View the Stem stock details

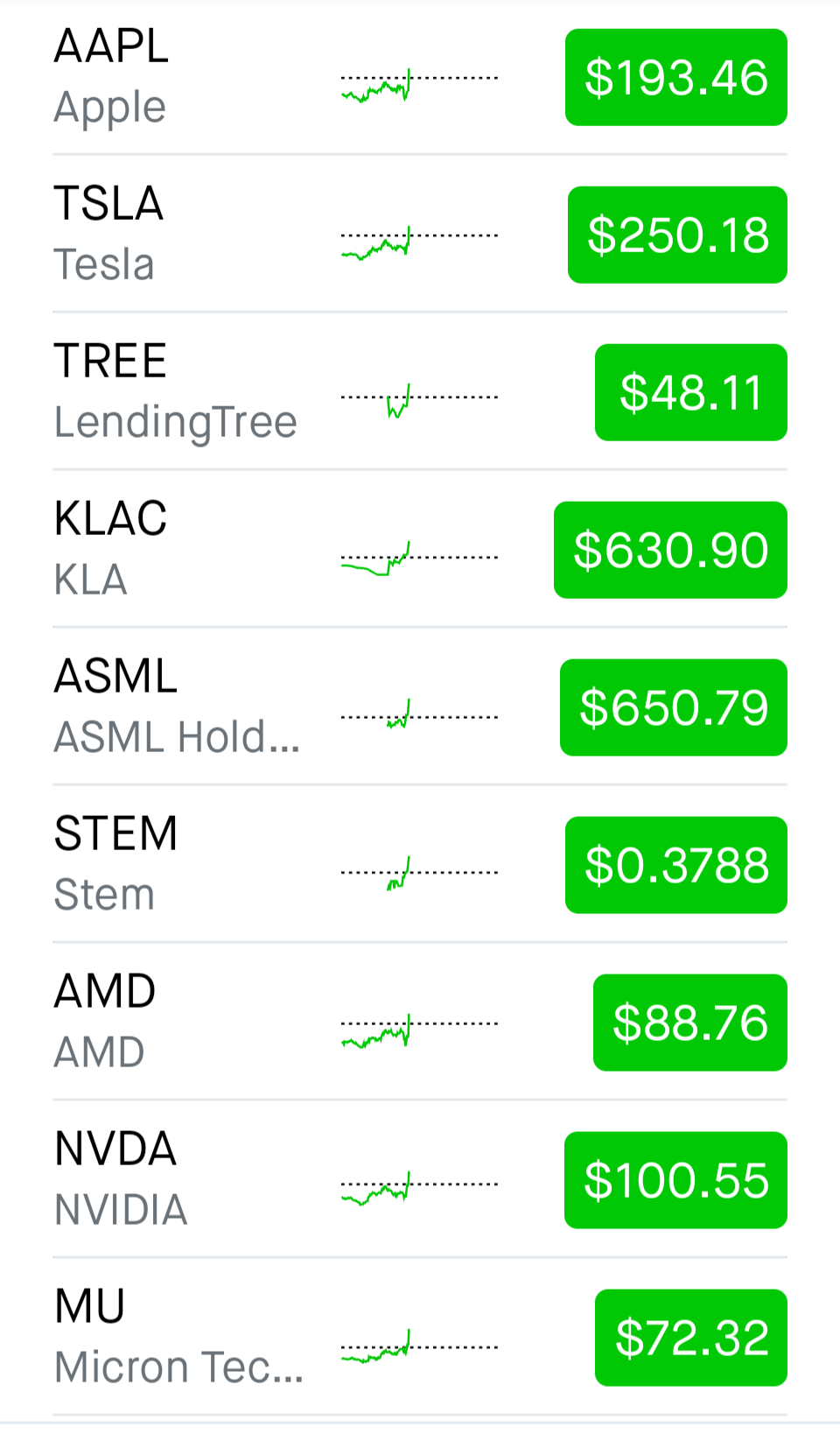[x=420, y=864]
